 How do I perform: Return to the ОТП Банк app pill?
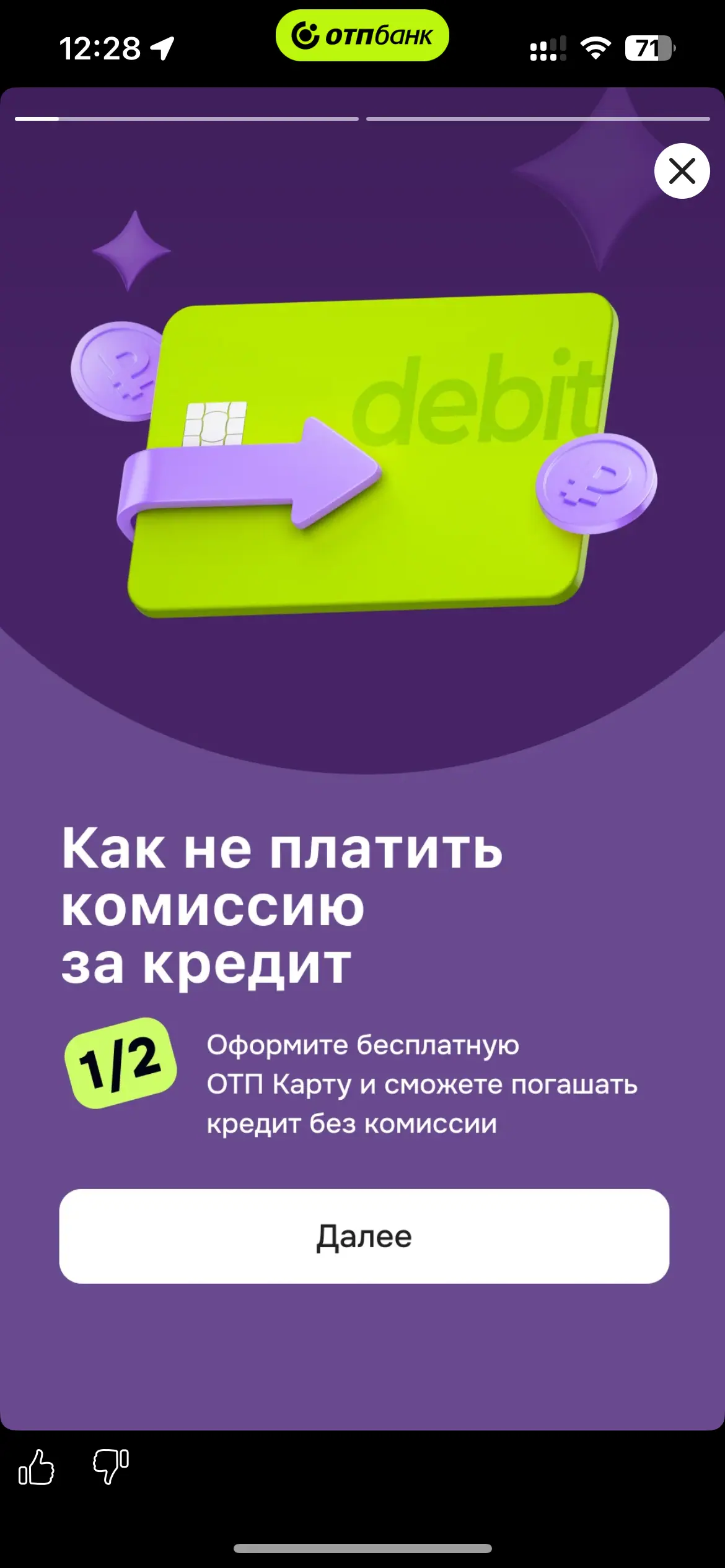pos(362,36)
